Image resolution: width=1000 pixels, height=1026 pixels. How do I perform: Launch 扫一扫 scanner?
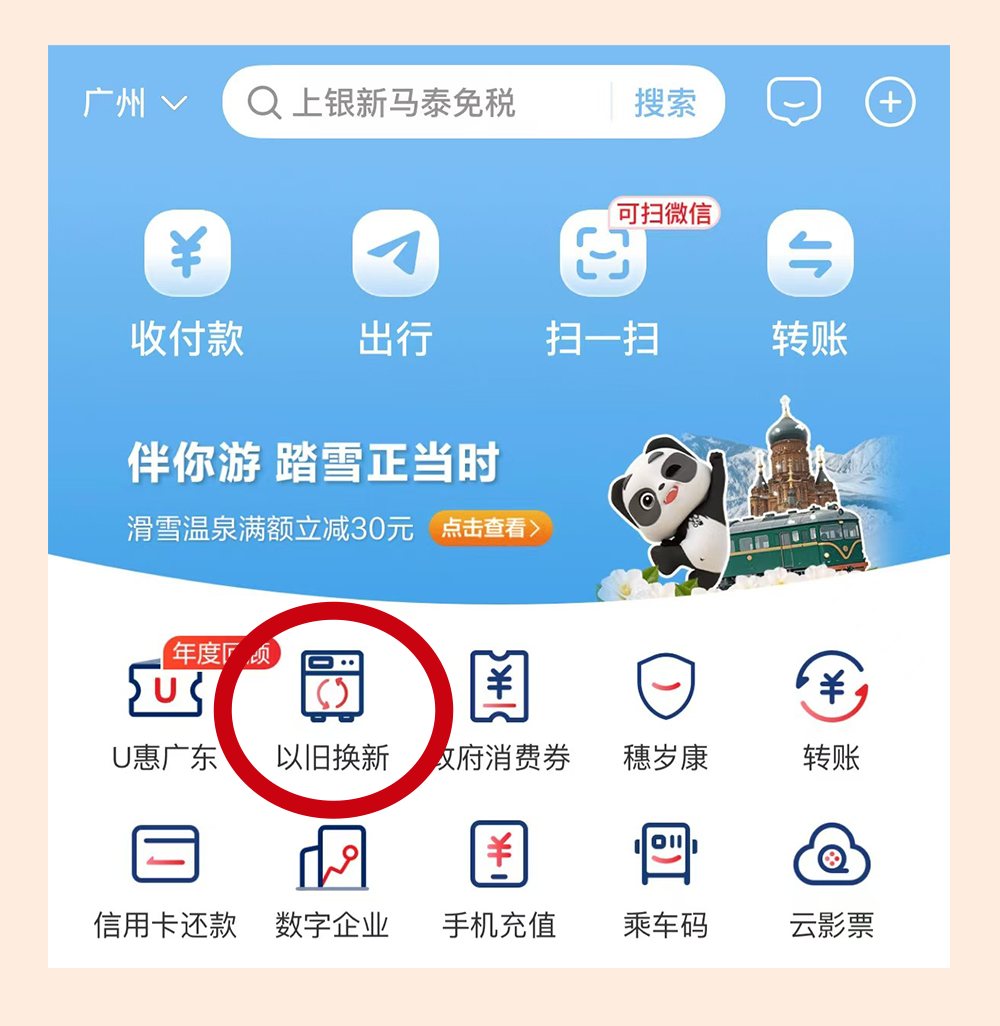coord(602,285)
